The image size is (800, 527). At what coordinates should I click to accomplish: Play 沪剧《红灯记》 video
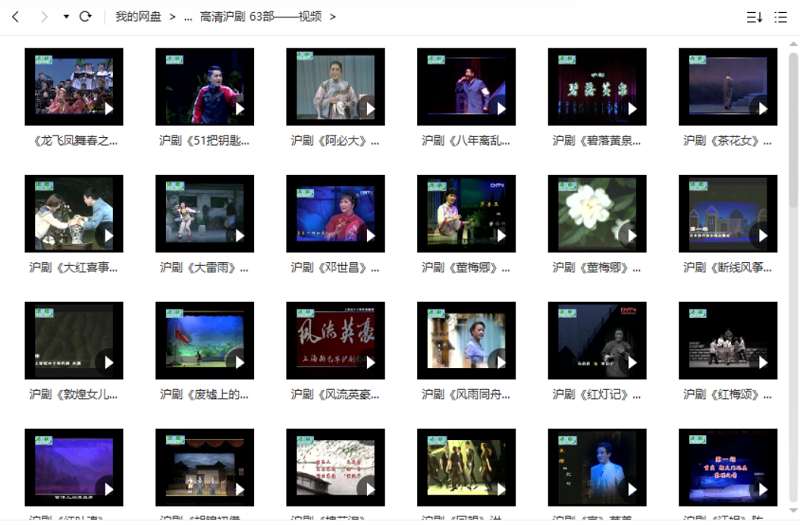coord(597,340)
